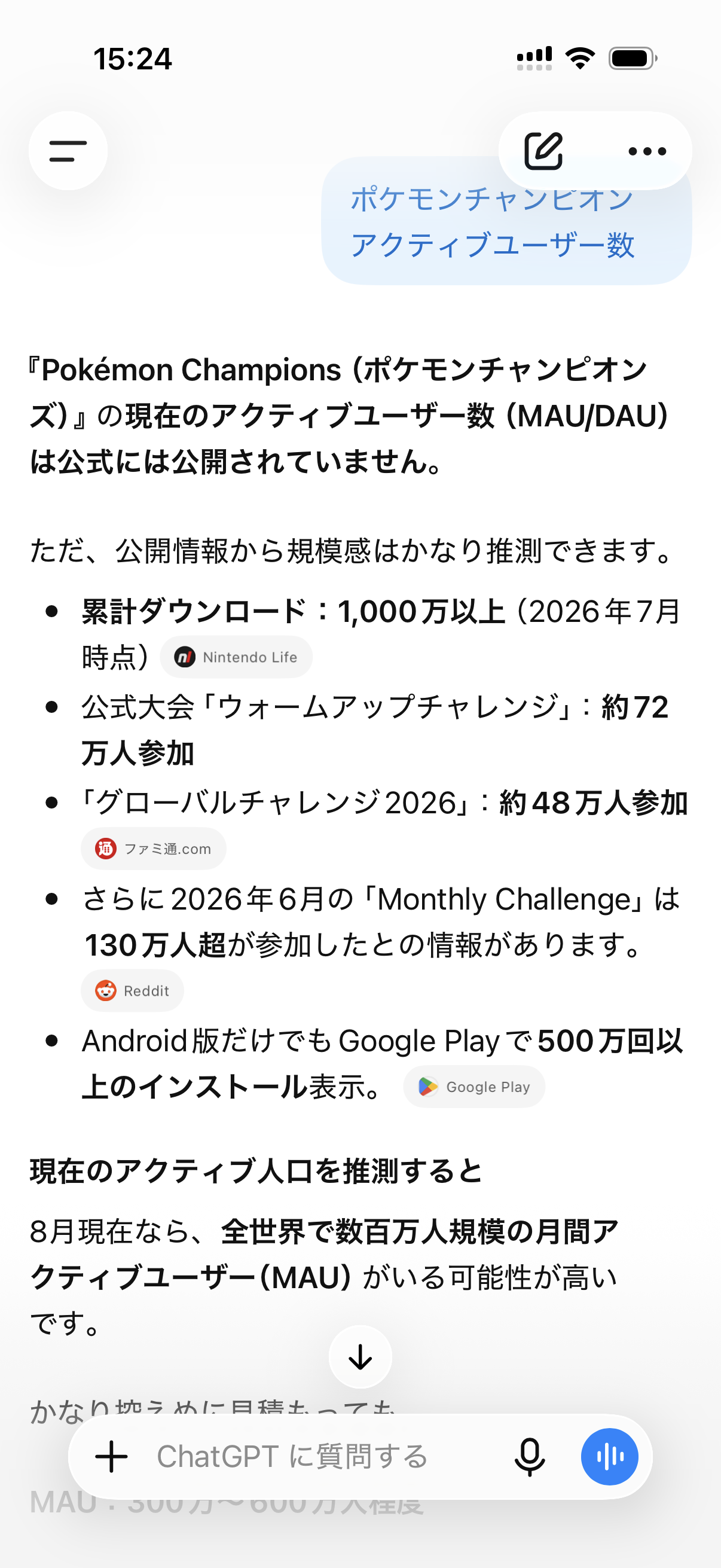Viewport: 721px width, 1568px height.
Task: Tap the plus attach button
Action: (112, 1457)
